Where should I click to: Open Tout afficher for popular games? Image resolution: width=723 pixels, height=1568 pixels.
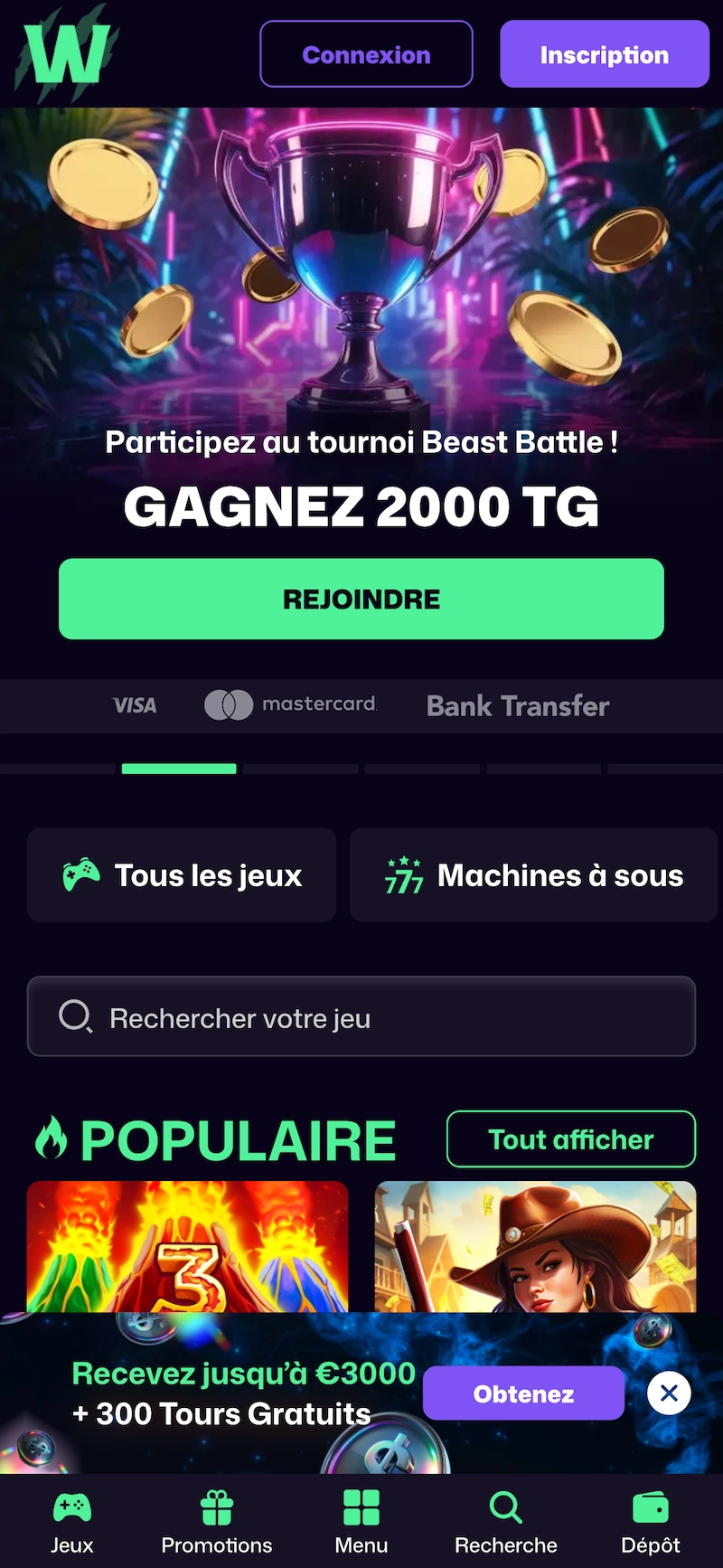[x=570, y=1139]
